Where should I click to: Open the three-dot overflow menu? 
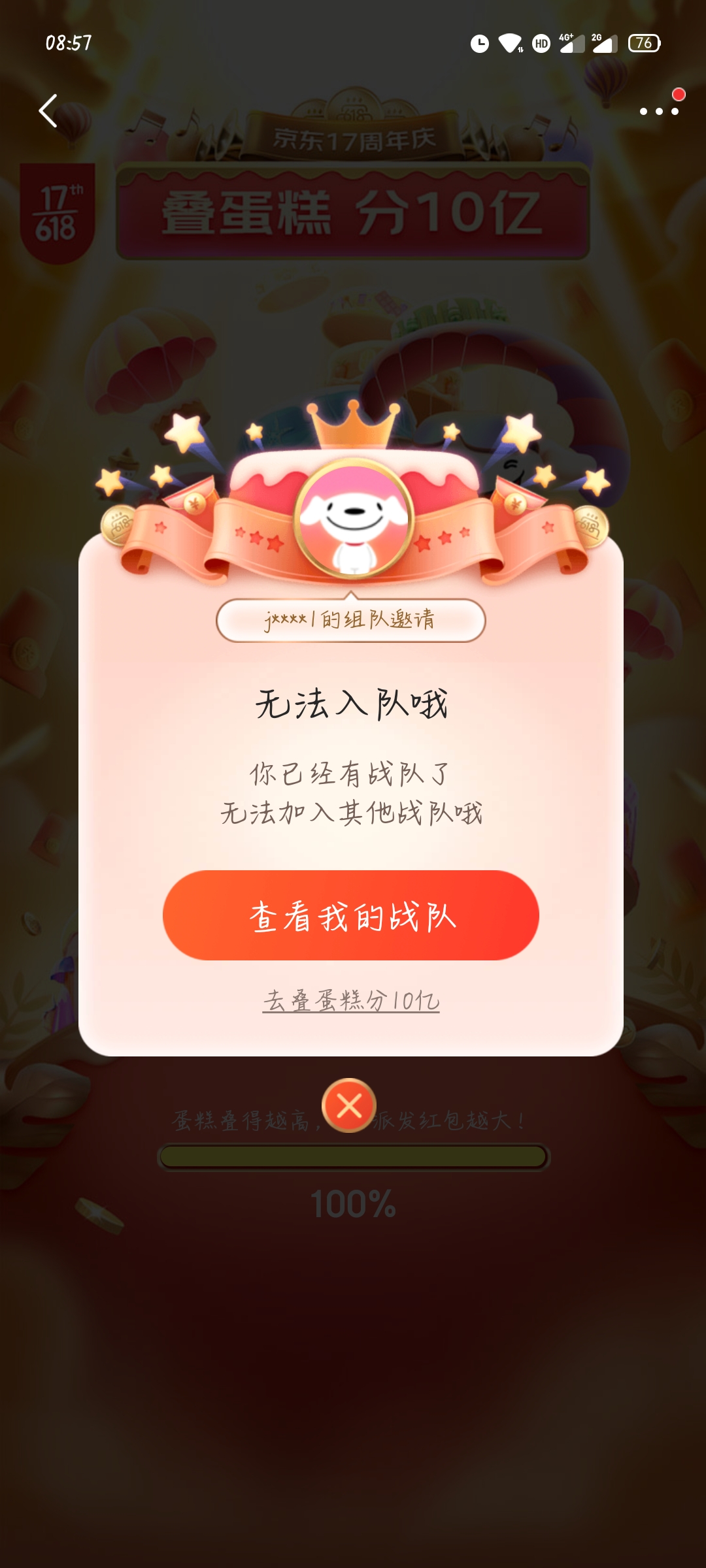(x=659, y=112)
